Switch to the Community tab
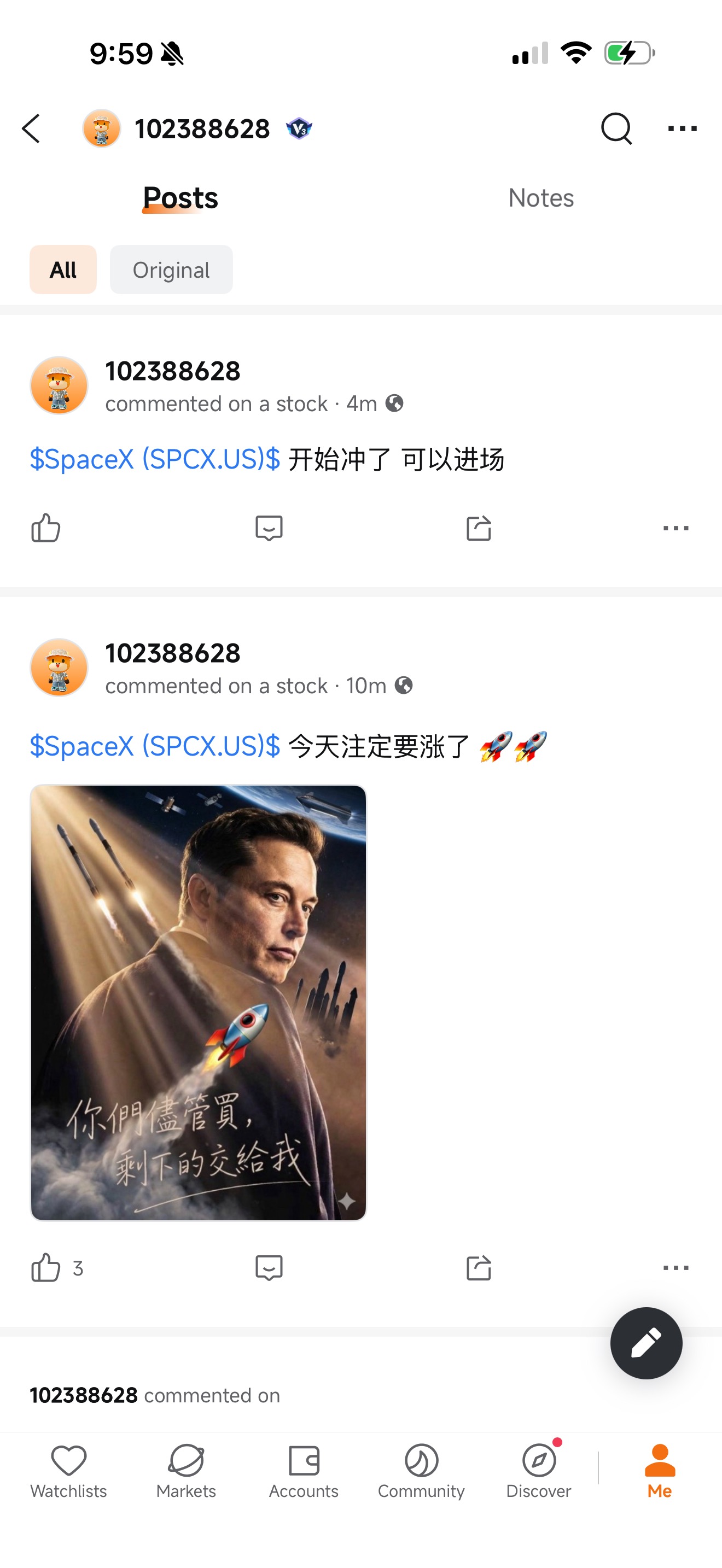Image resolution: width=722 pixels, height=1568 pixels. tap(421, 1471)
